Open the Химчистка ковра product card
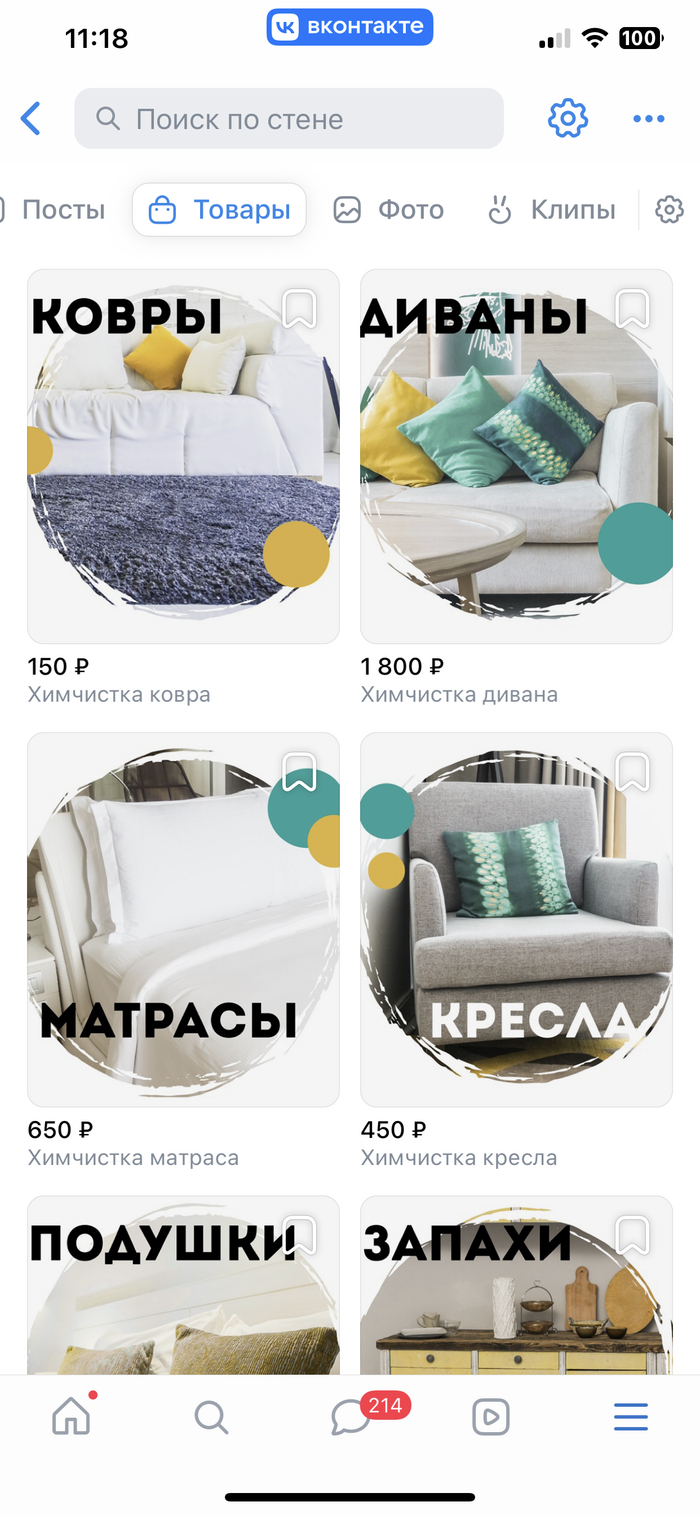The height and width of the screenshot is (1515, 700). (183, 456)
